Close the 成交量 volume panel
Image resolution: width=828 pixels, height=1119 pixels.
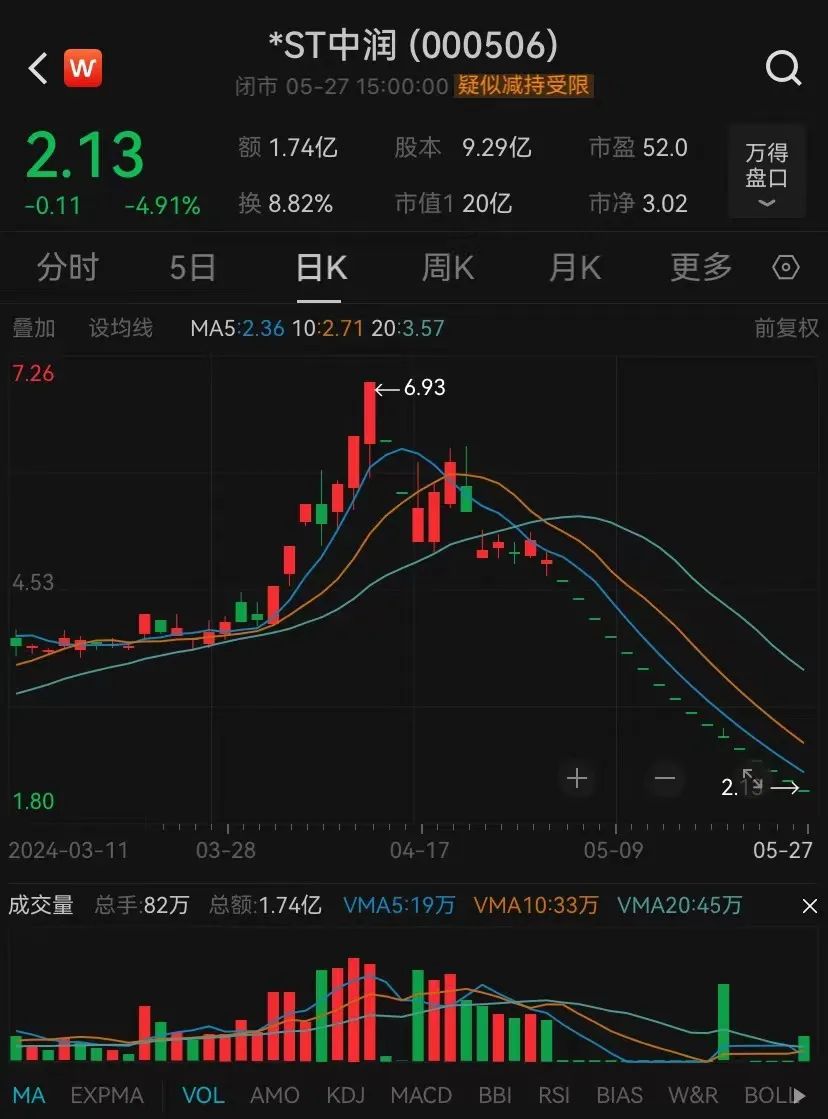(810, 906)
